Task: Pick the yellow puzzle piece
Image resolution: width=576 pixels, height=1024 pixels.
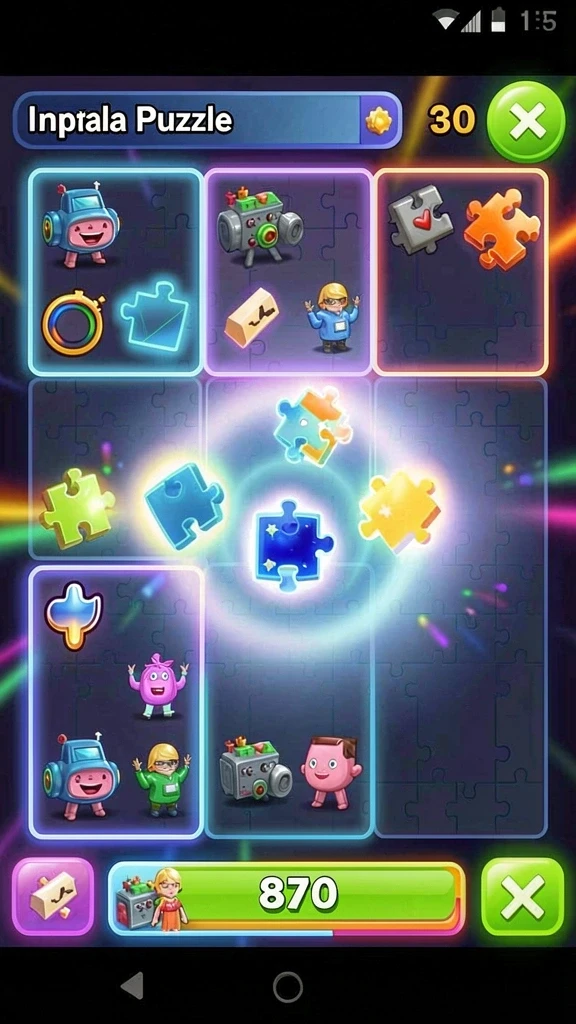Action: point(398,511)
